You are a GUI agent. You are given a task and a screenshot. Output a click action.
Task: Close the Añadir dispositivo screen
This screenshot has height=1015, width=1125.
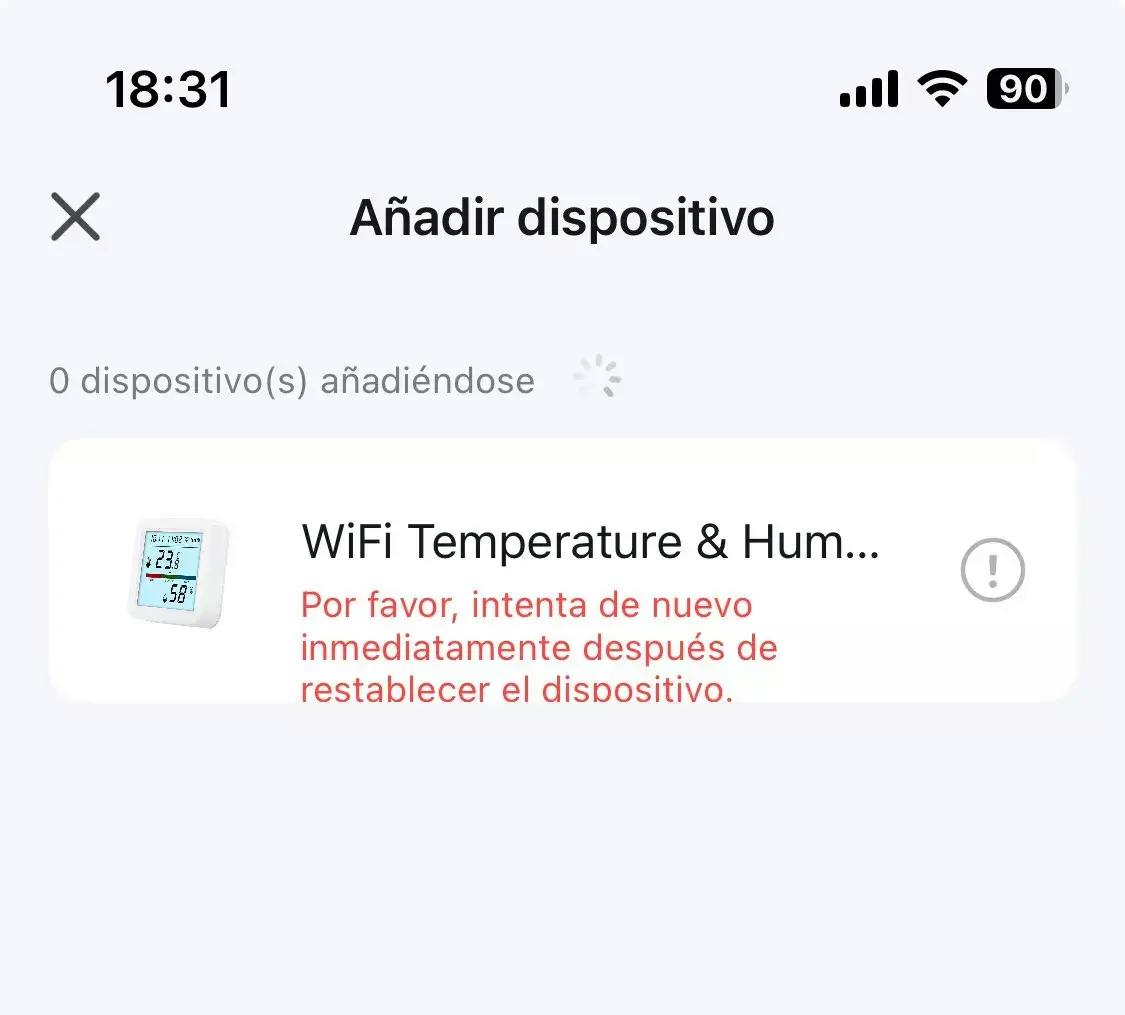(x=76, y=217)
